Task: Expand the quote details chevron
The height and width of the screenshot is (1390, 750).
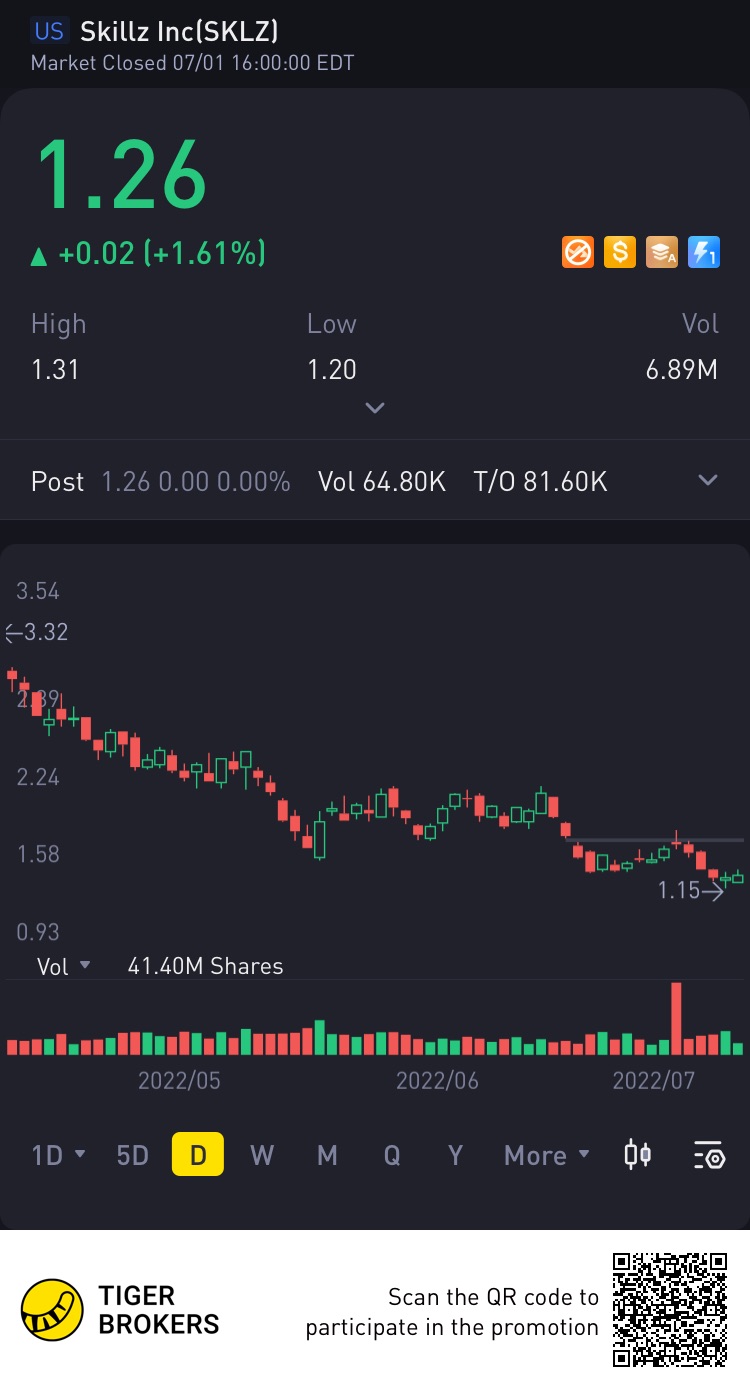Action: click(374, 408)
